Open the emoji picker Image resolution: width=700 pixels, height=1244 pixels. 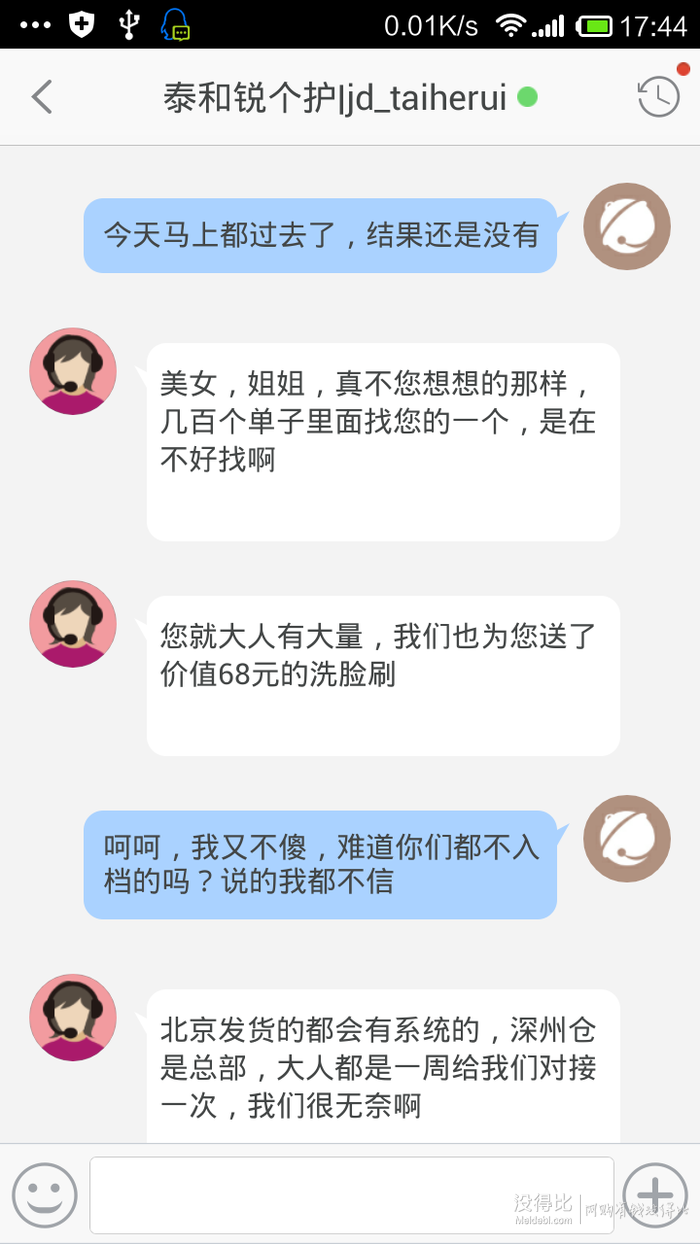(x=44, y=1195)
